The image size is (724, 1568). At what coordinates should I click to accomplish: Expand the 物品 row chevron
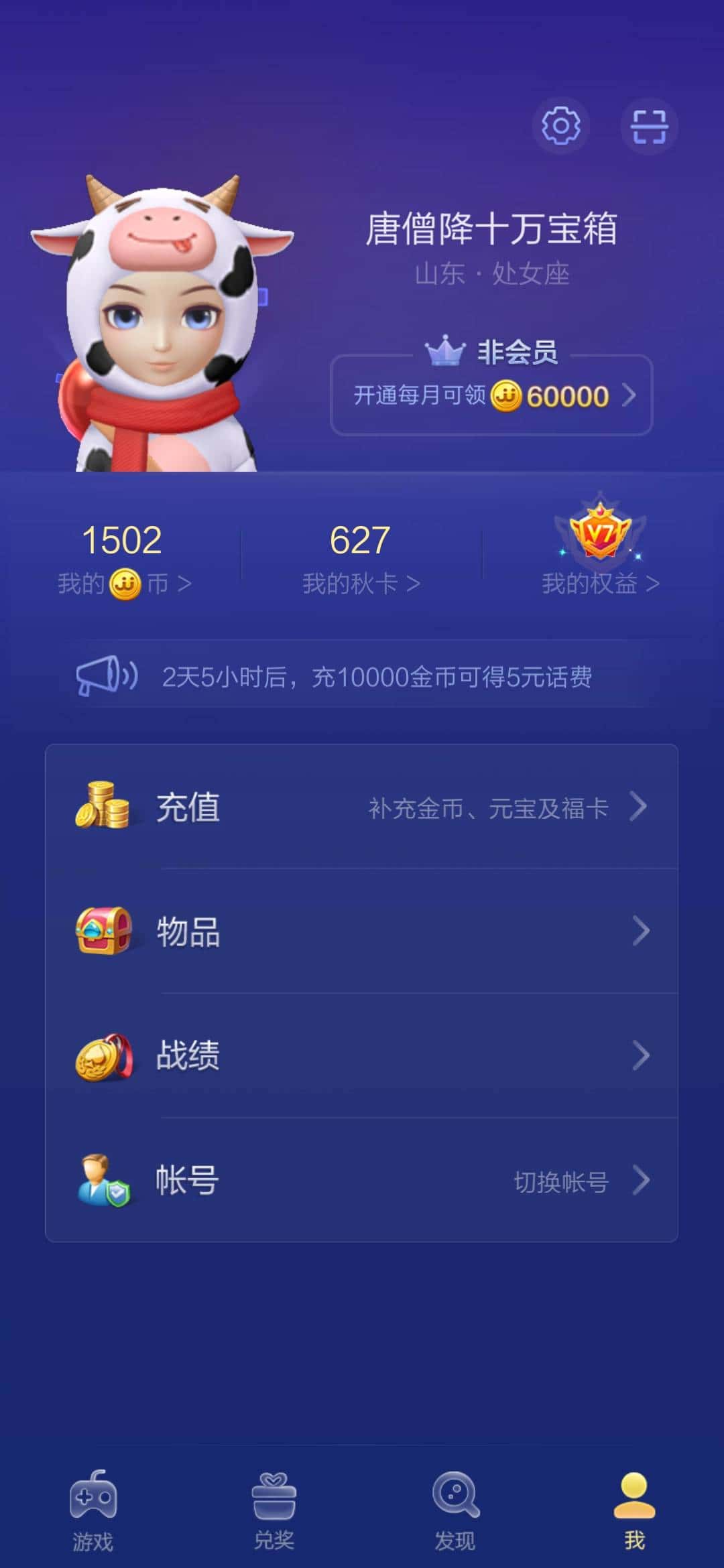(x=642, y=929)
